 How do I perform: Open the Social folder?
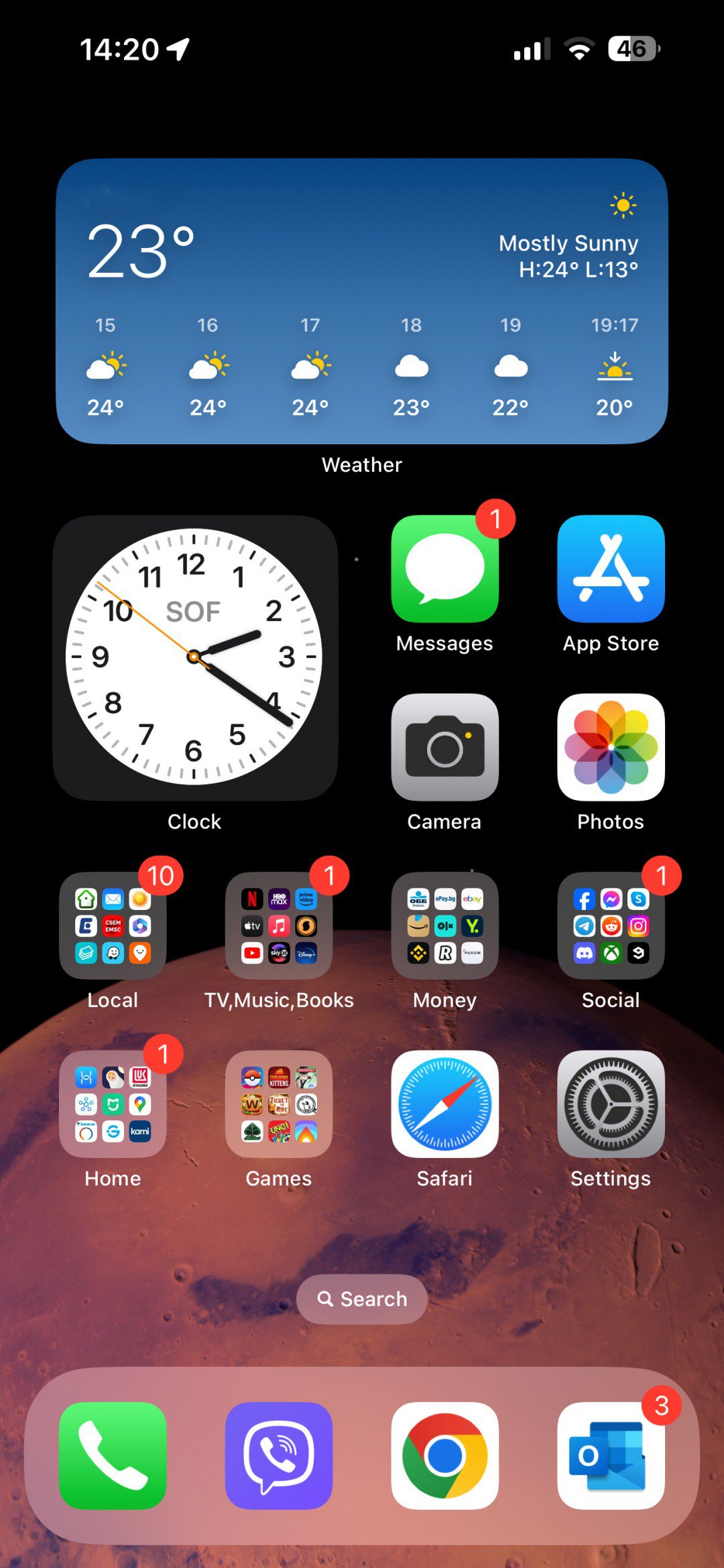point(611,925)
